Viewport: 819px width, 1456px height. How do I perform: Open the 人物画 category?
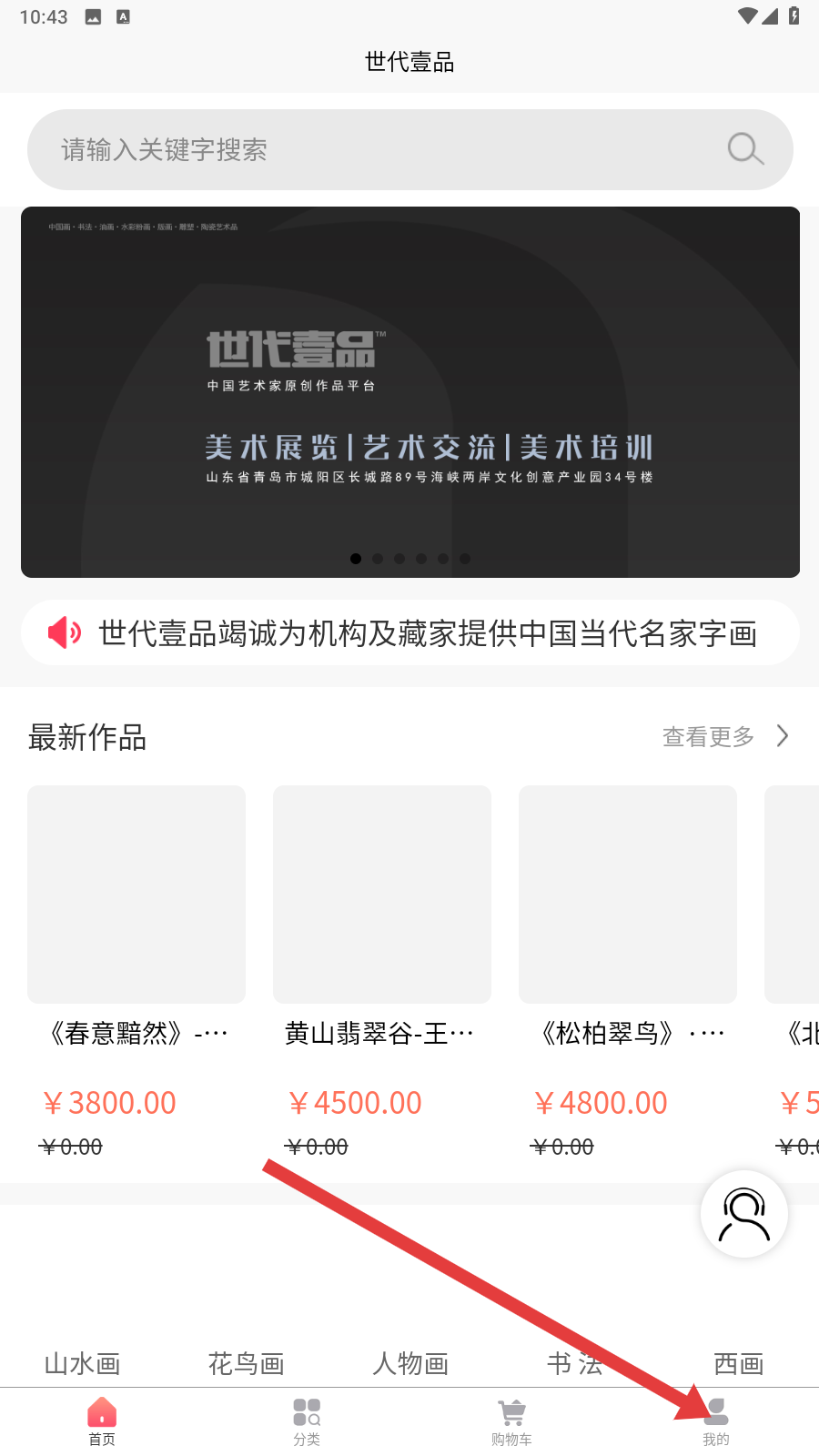pyautogui.click(x=410, y=1363)
